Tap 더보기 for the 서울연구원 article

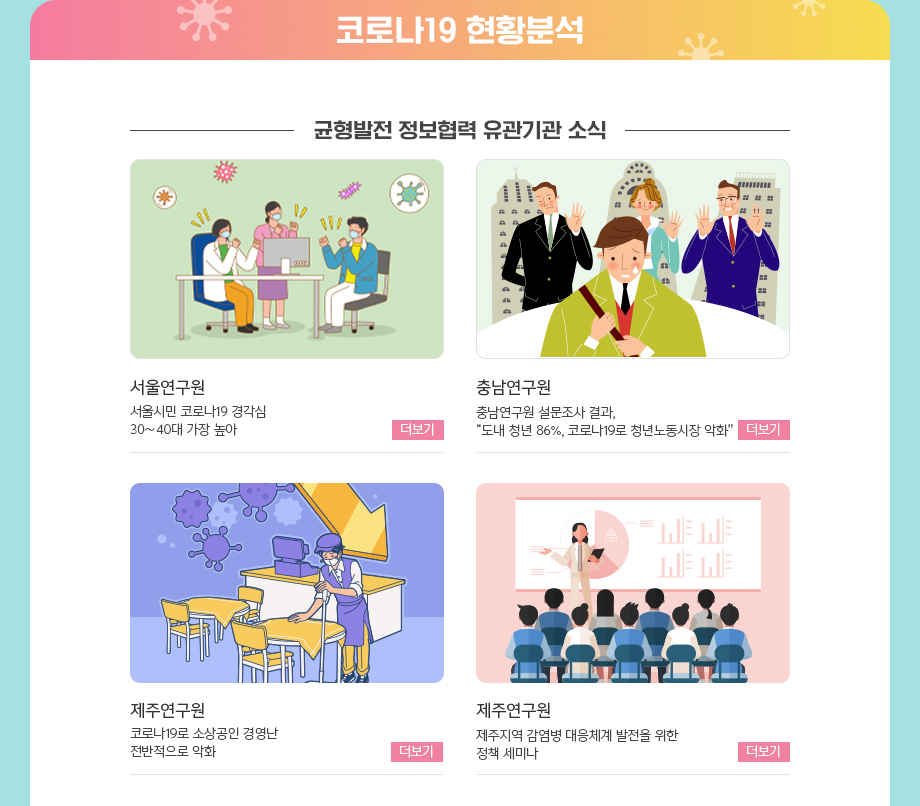point(417,430)
